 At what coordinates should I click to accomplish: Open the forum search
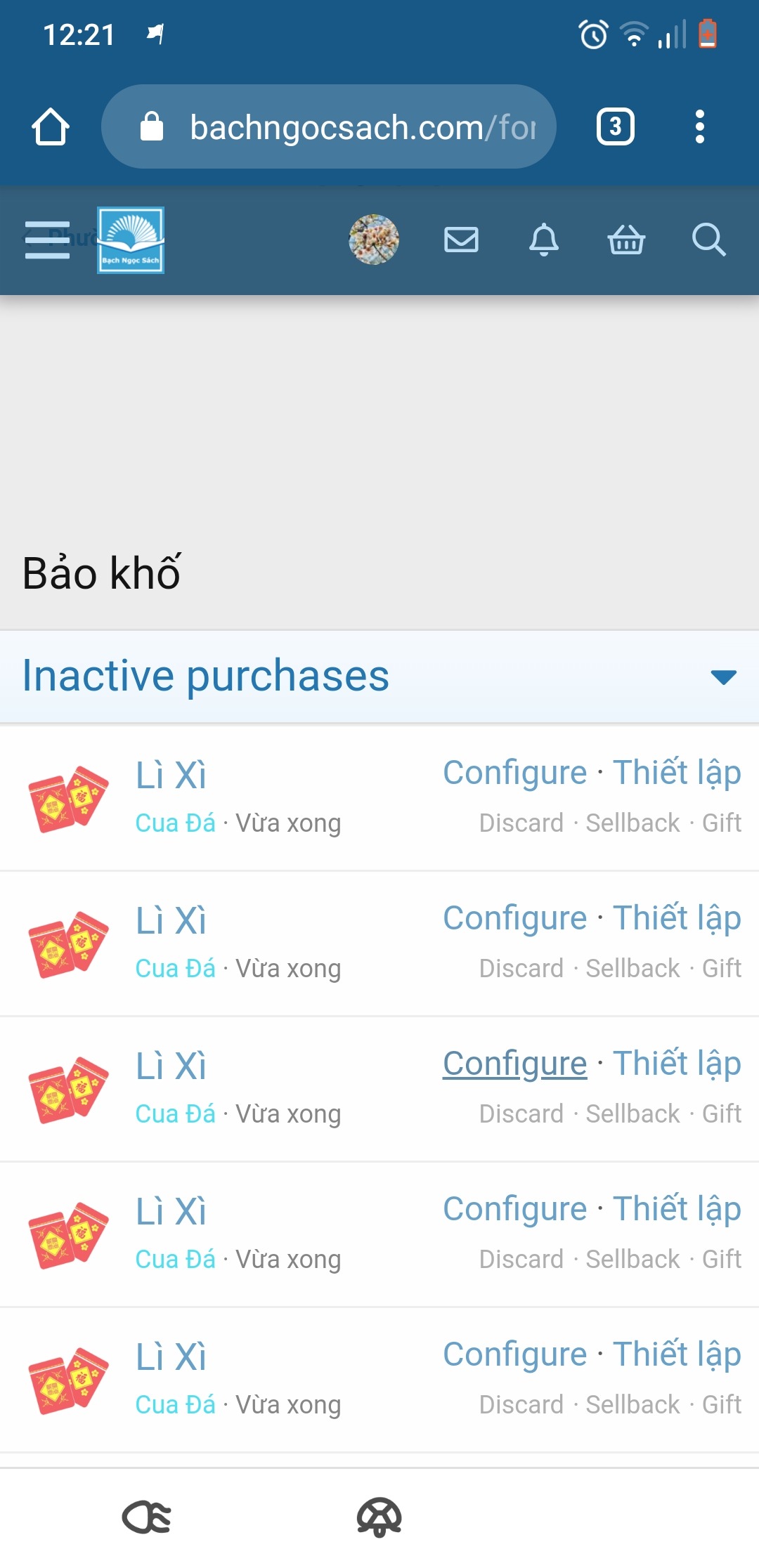pyautogui.click(x=708, y=240)
